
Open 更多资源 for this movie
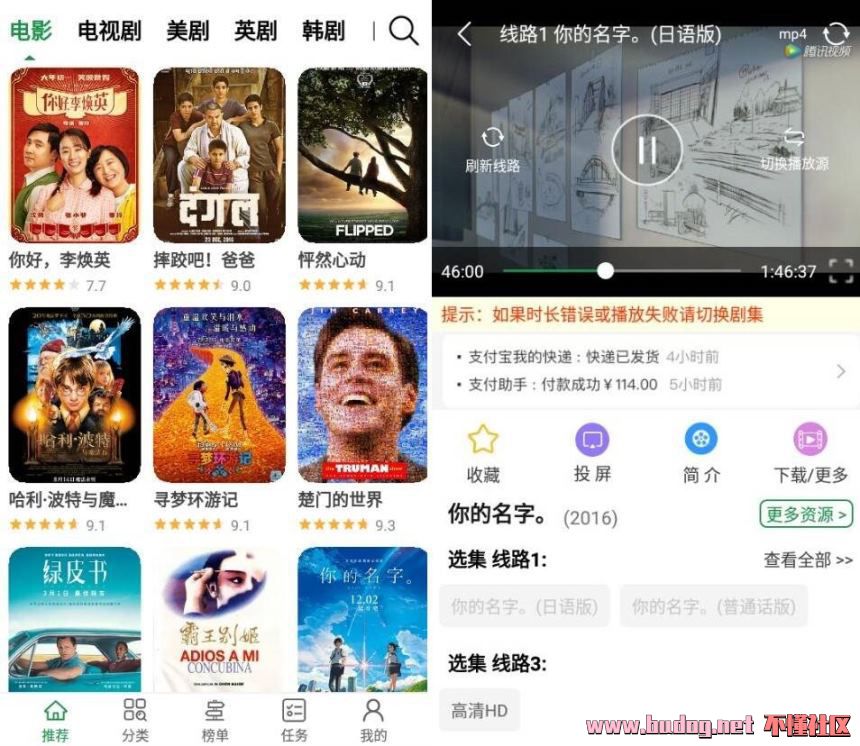805,515
